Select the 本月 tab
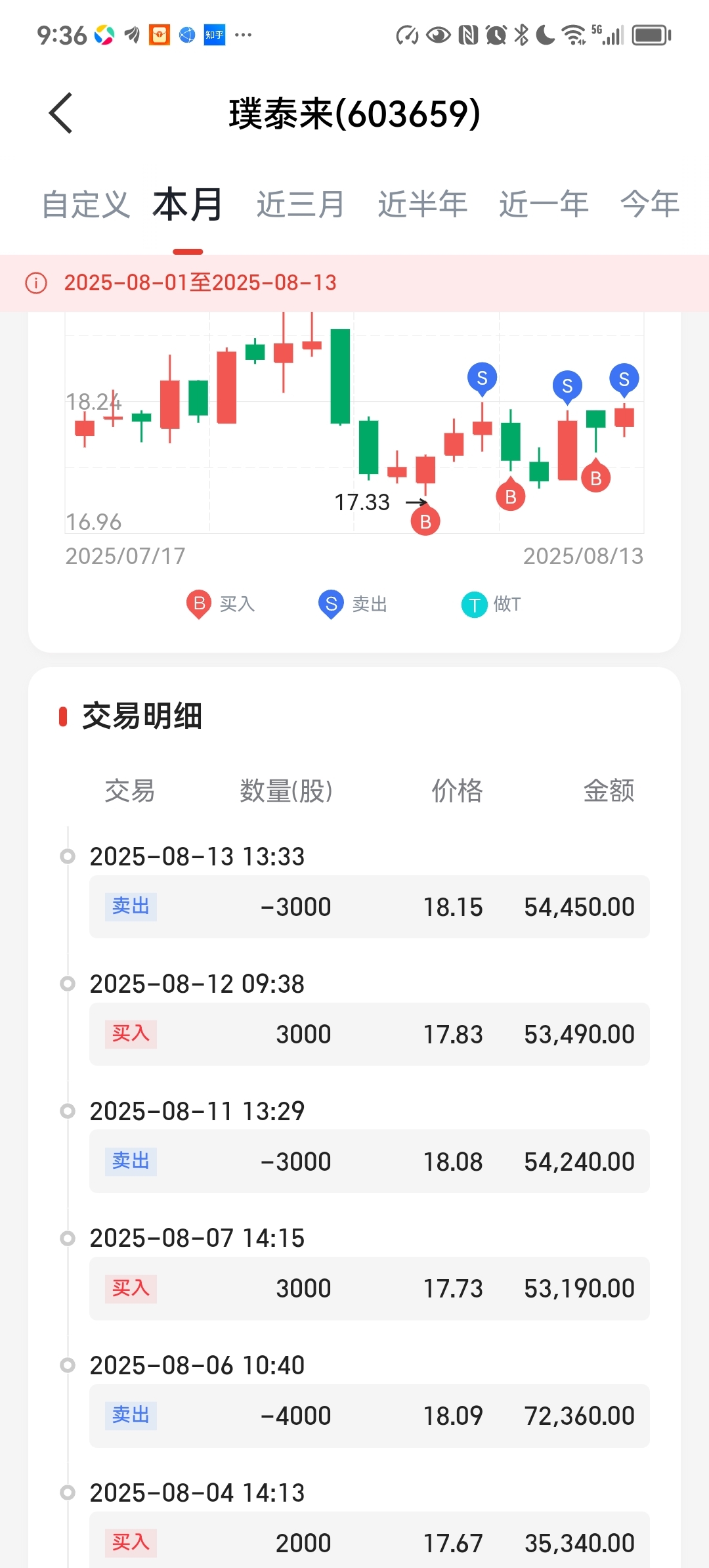 point(188,204)
